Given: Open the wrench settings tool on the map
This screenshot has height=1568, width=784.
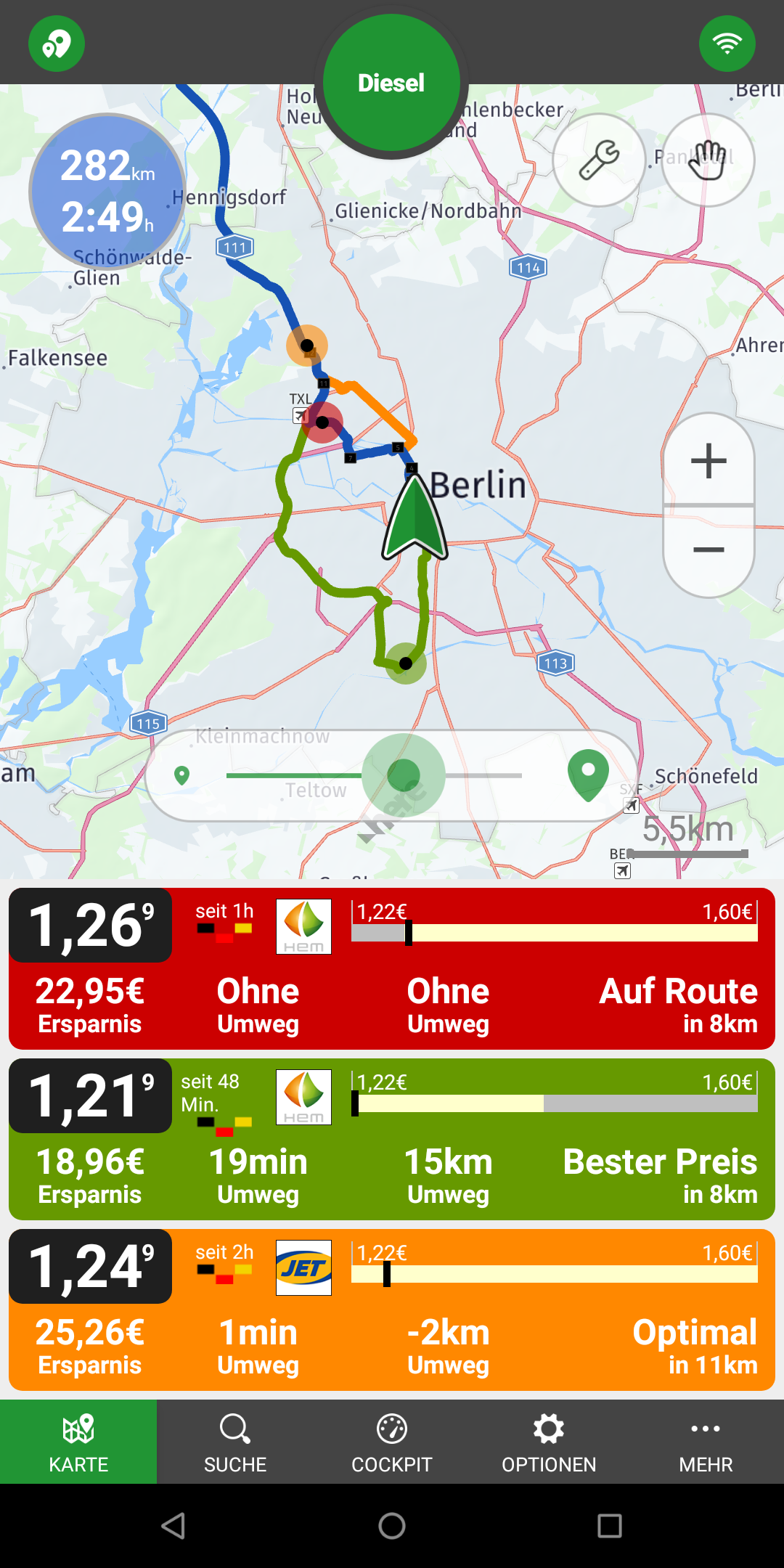Looking at the screenshot, I should (x=599, y=160).
